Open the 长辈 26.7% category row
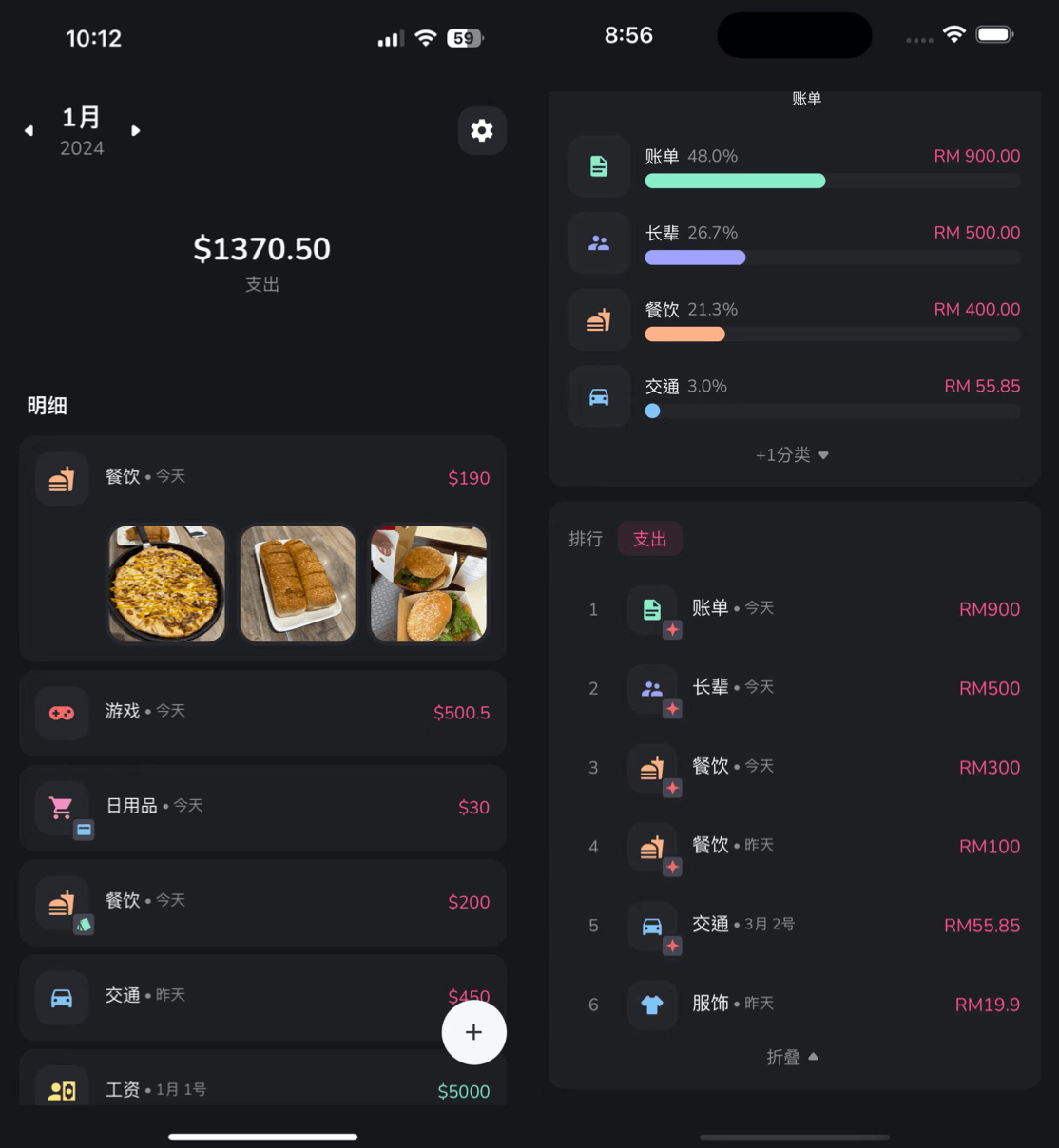 [x=794, y=243]
